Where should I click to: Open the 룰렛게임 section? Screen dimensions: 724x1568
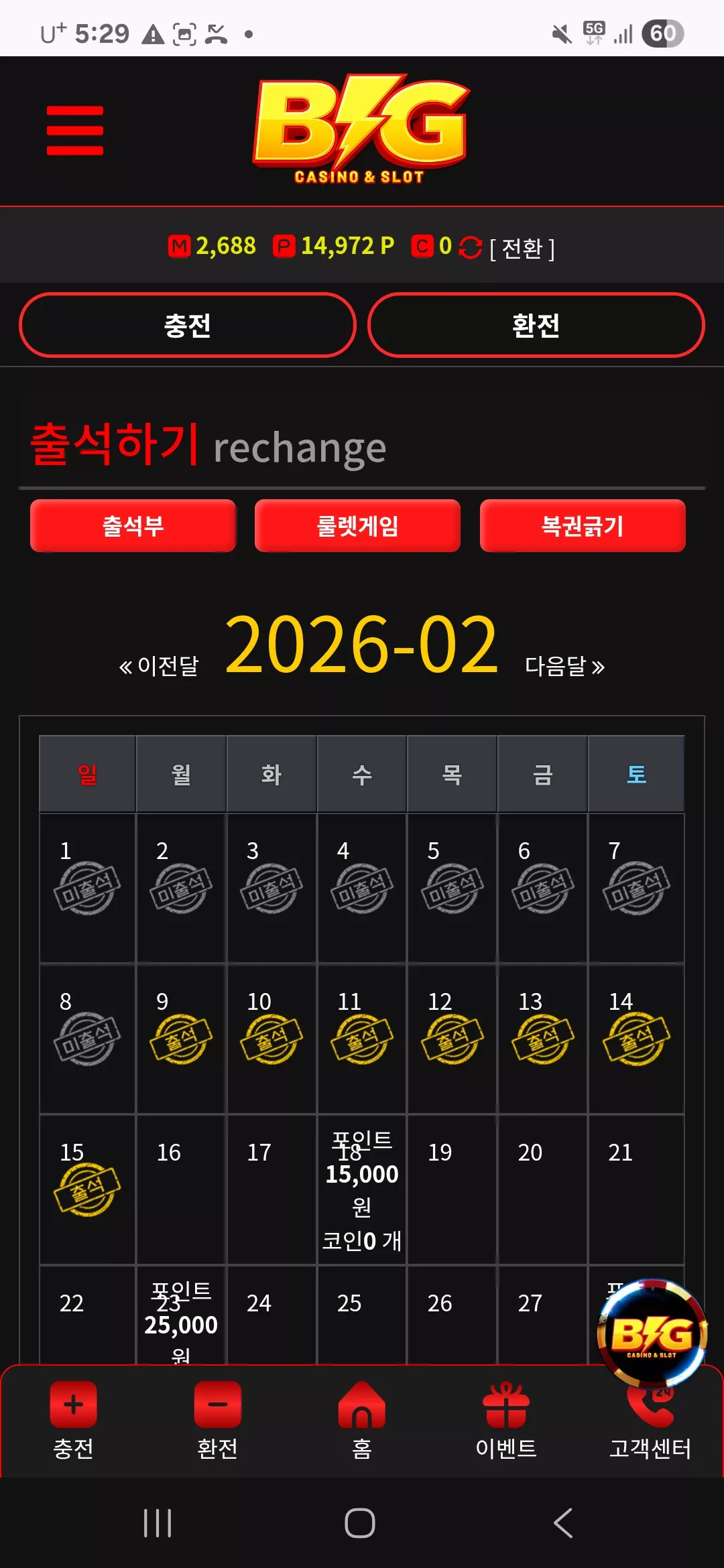357,526
